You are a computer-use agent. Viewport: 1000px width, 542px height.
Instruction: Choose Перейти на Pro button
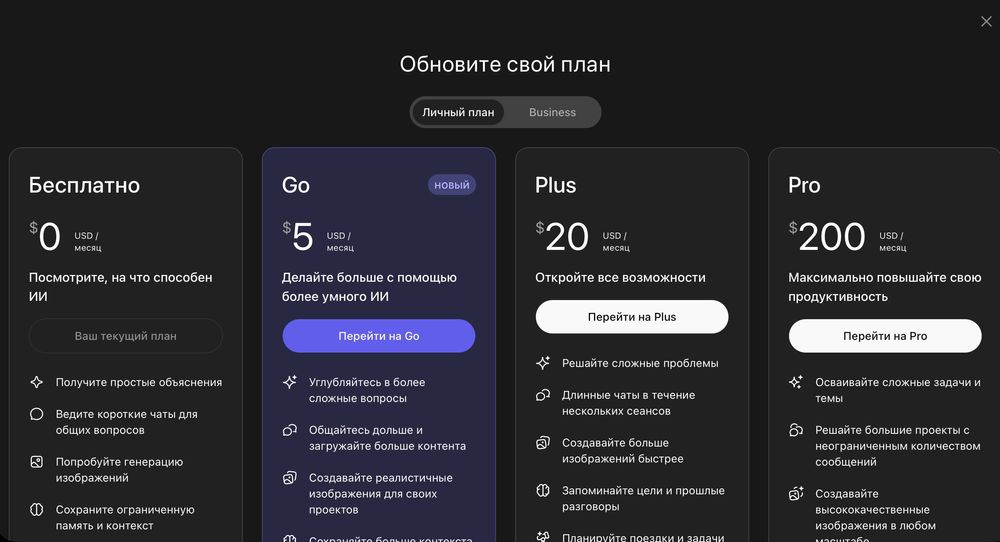point(884,336)
